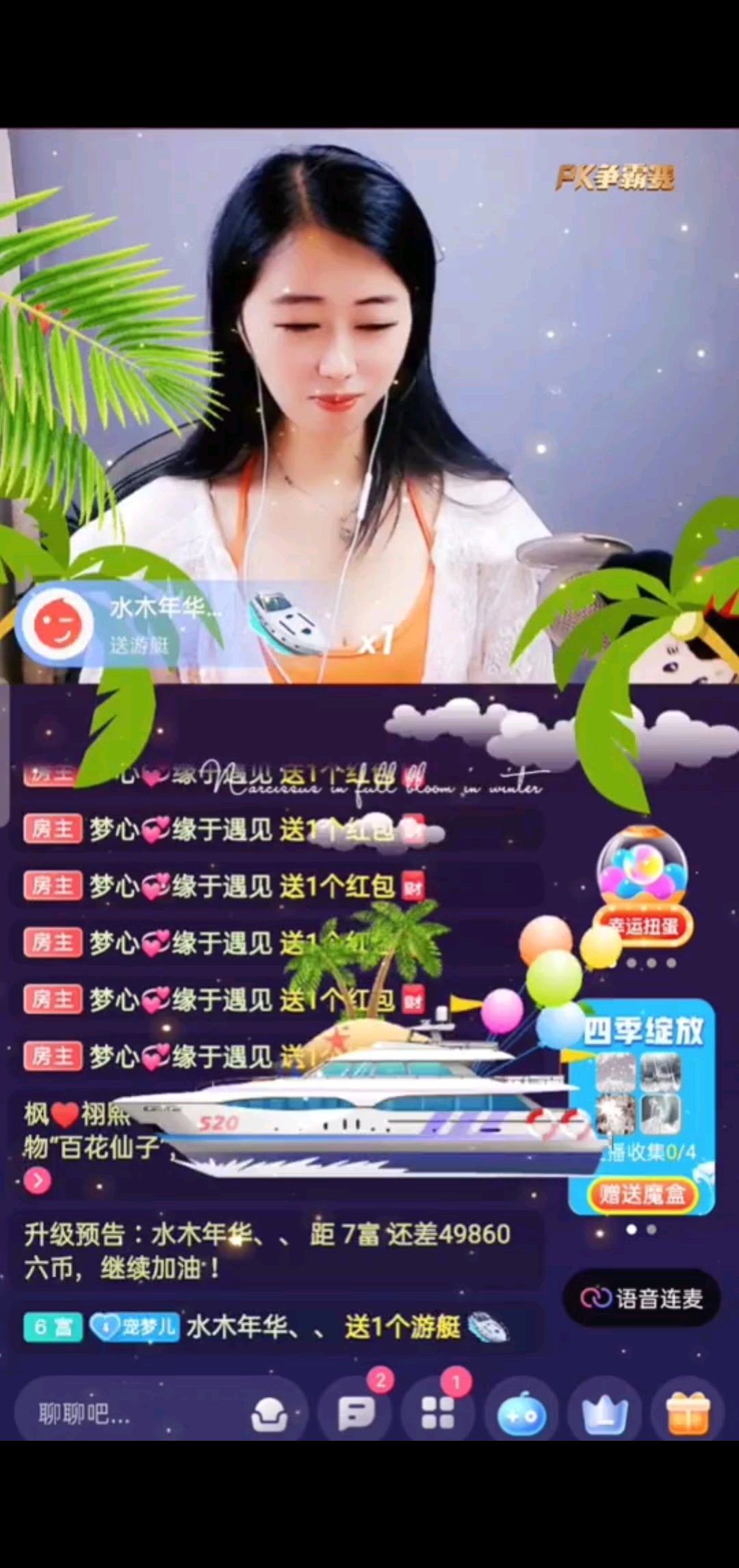The image size is (739, 1568).
Task: Open the PK争霸赛 banner
Action: coord(614,178)
